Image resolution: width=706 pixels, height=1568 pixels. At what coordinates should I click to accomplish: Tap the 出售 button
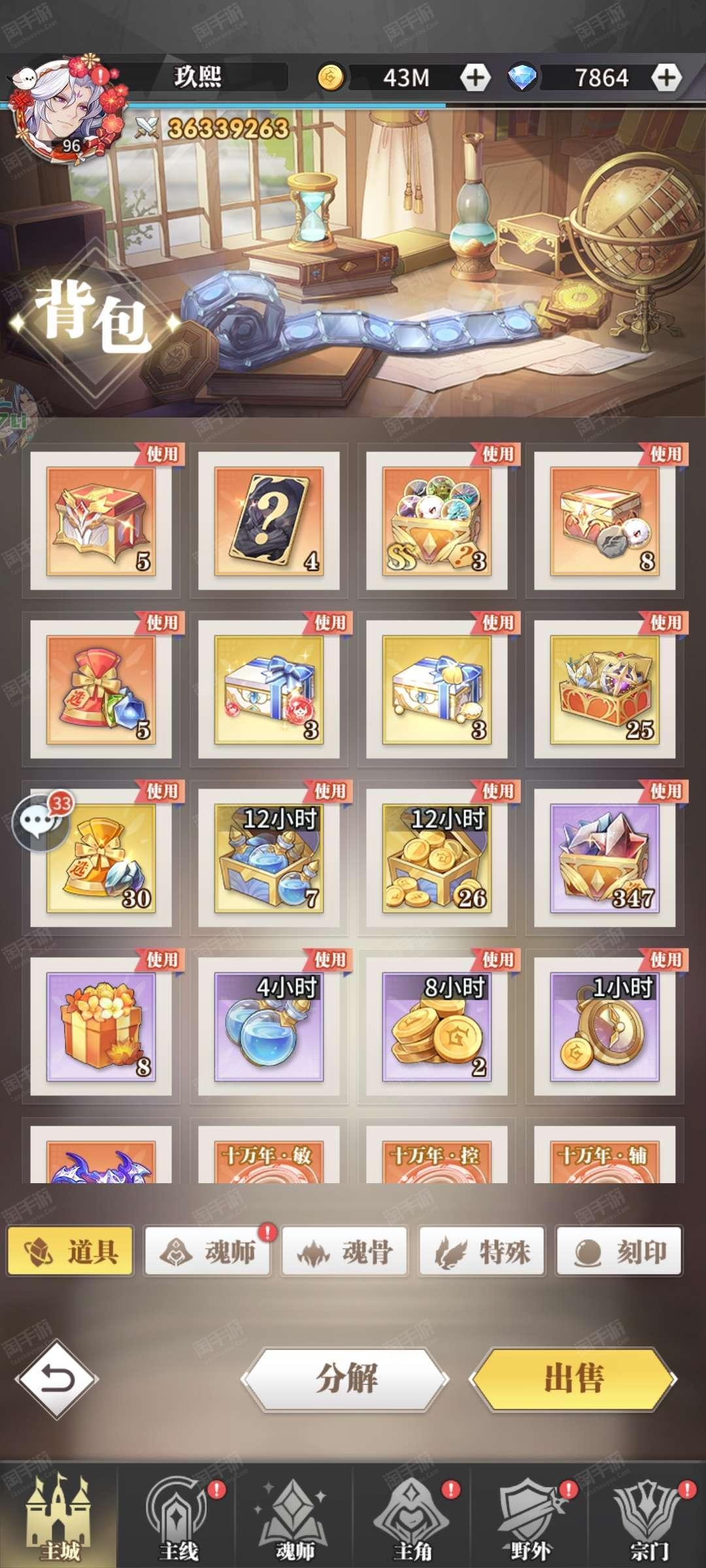pyautogui.click(x=573, y=1379)
